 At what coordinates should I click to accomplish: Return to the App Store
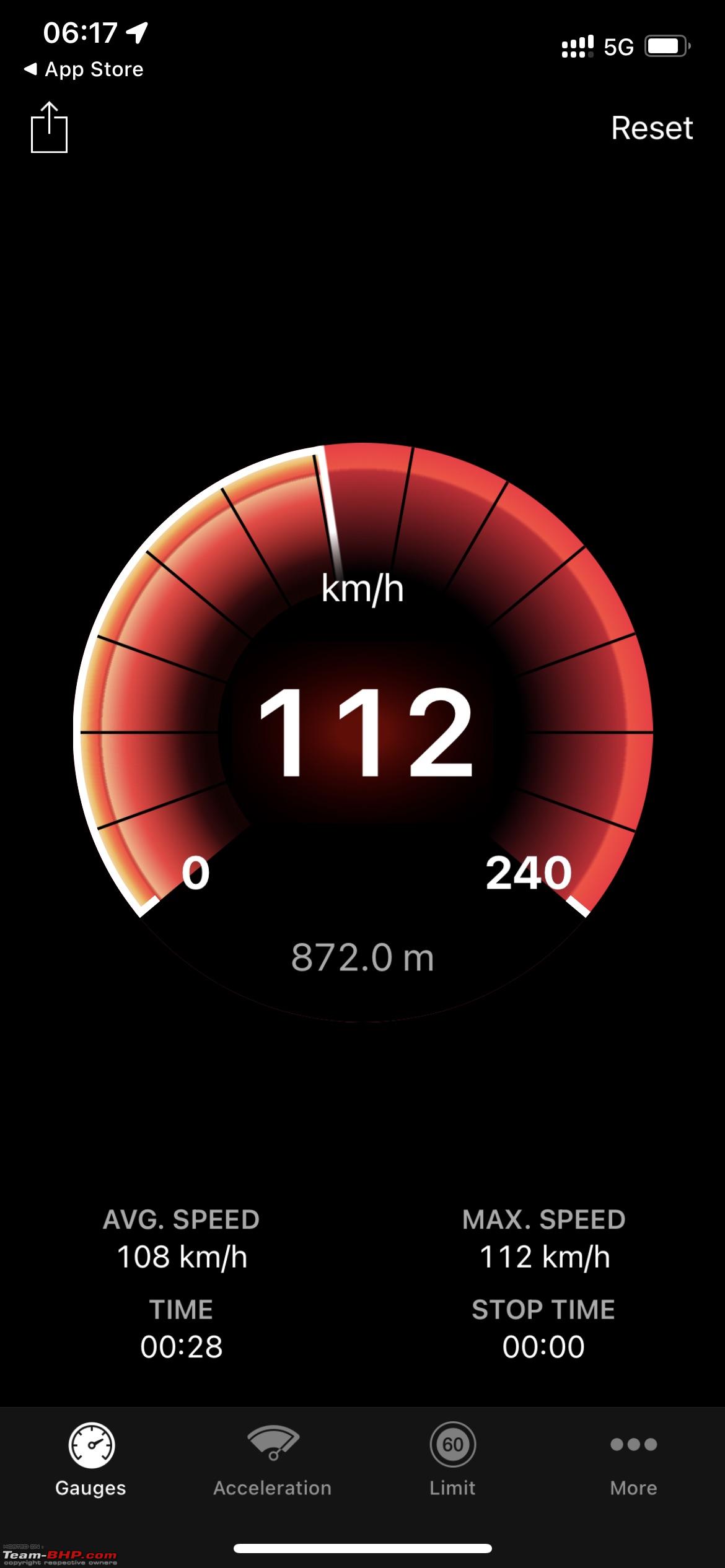[84, 69]
